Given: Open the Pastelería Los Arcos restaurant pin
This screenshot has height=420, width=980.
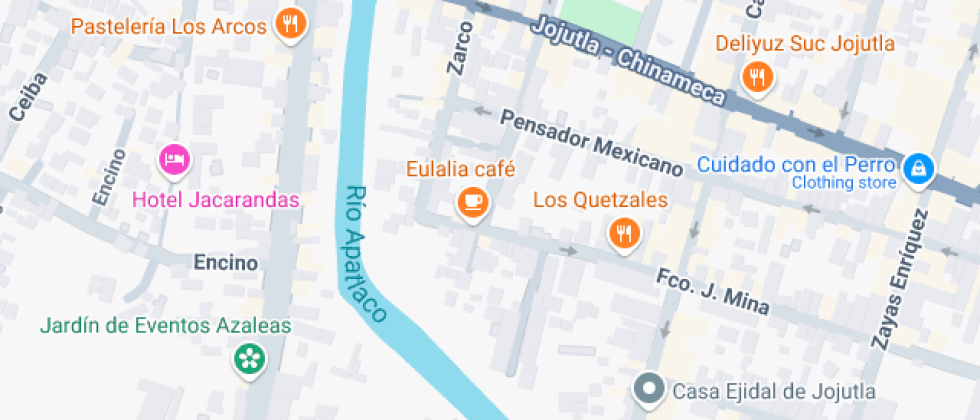Looking at the screenshot, I should [x=291, y=23].
